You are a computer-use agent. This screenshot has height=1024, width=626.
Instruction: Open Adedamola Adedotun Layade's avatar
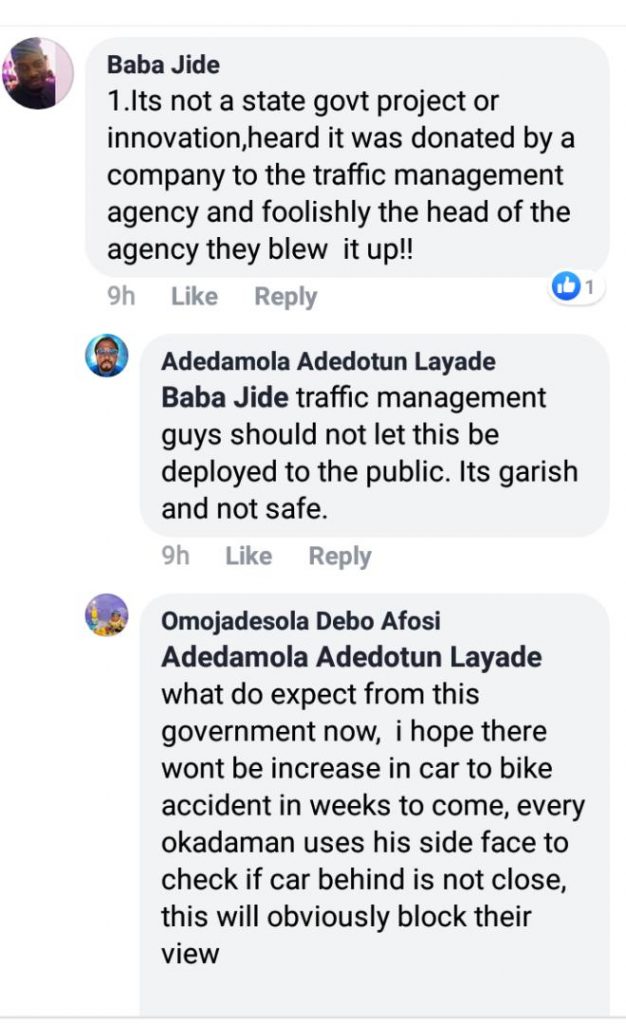(106, 356)
